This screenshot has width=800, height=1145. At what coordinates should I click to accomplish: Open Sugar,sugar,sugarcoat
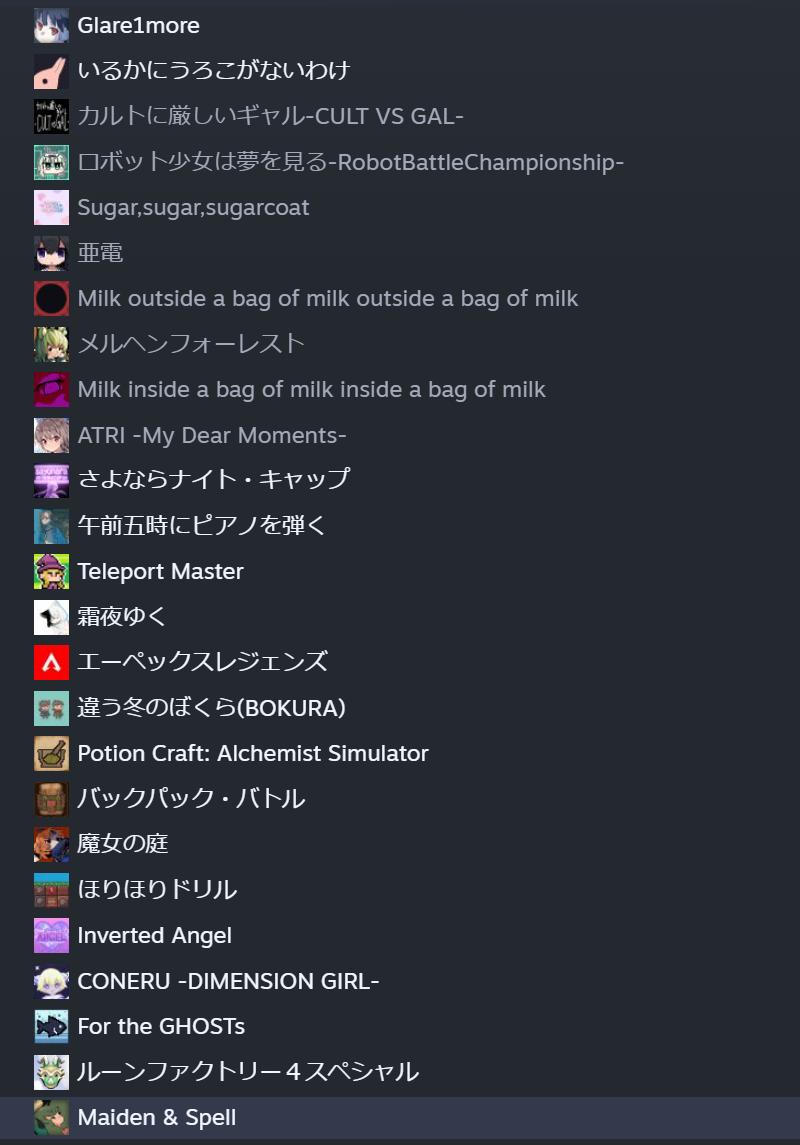point(400,207)
